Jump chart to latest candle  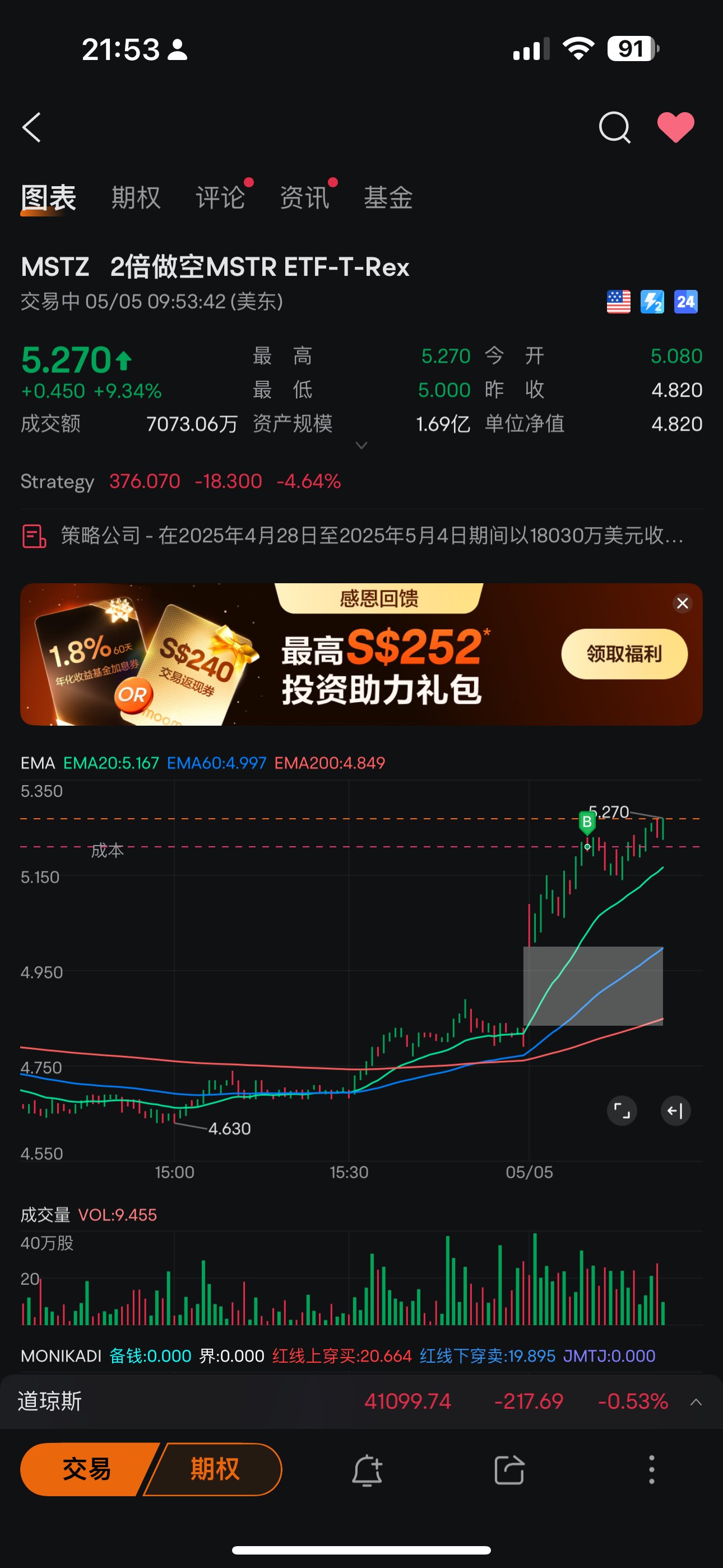click(x=675, y=1111)
